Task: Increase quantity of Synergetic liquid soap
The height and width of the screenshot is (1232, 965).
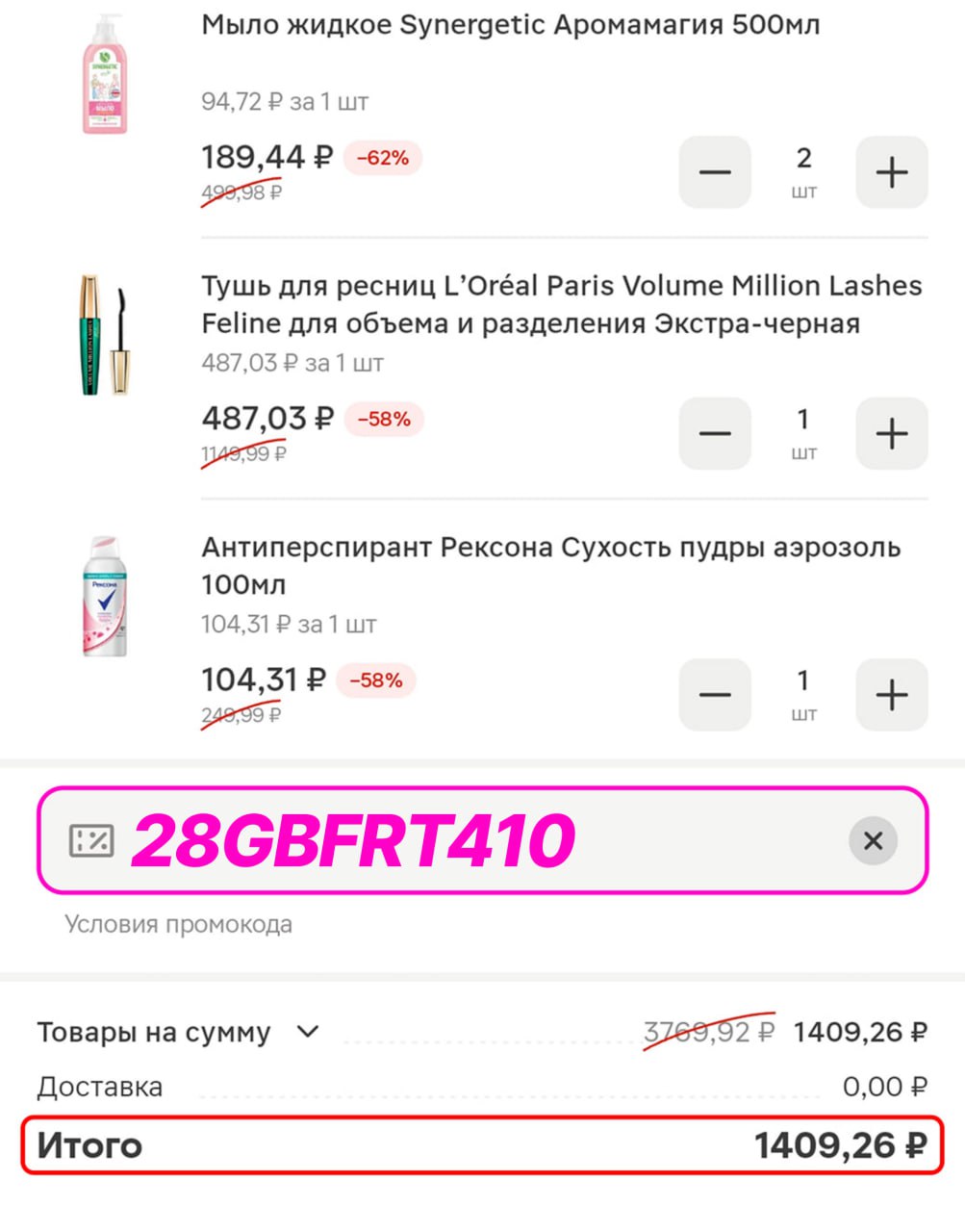Action: (x=891, y=172)
